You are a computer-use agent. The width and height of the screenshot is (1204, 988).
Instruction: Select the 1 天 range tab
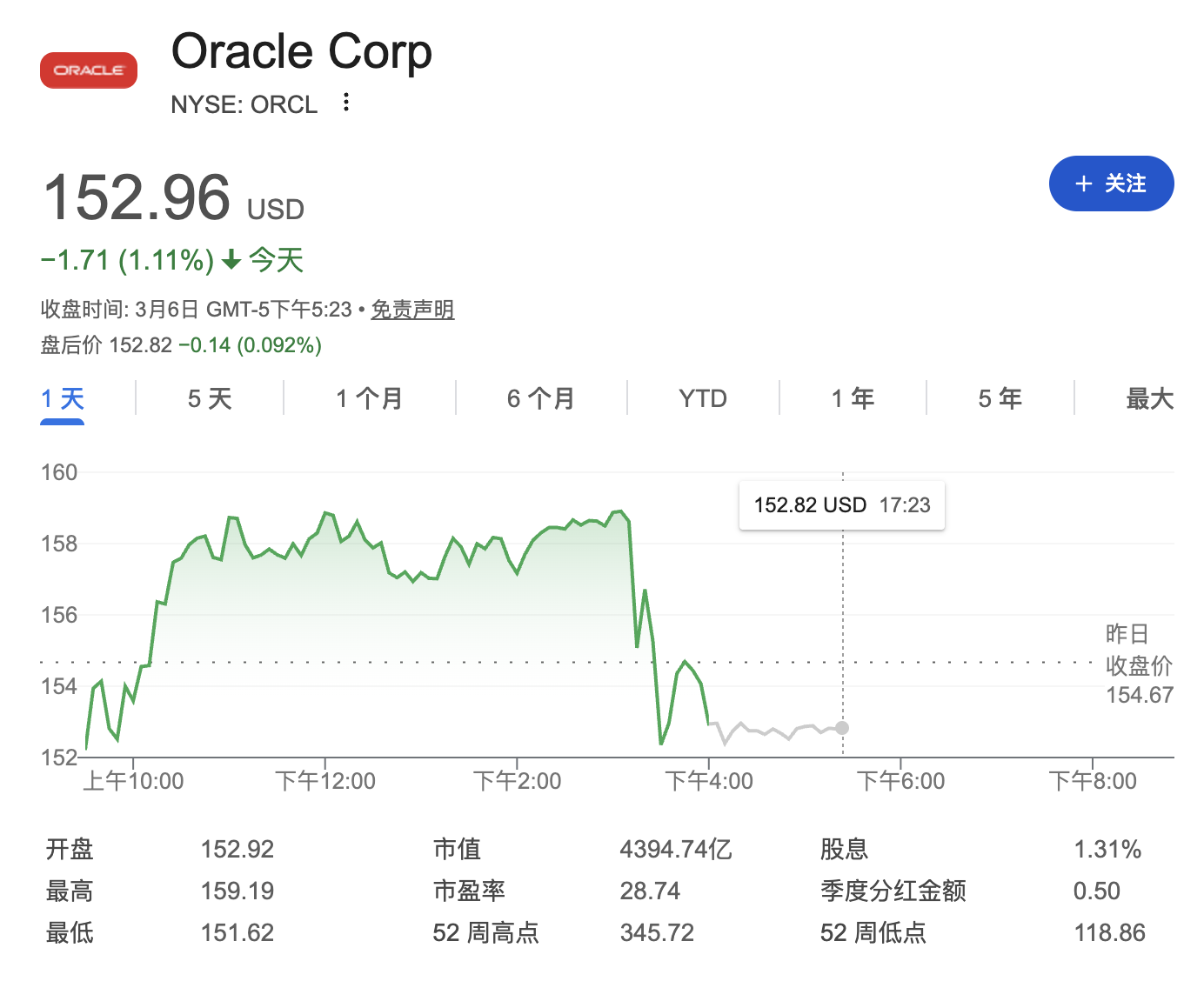[x=63, y=399]
